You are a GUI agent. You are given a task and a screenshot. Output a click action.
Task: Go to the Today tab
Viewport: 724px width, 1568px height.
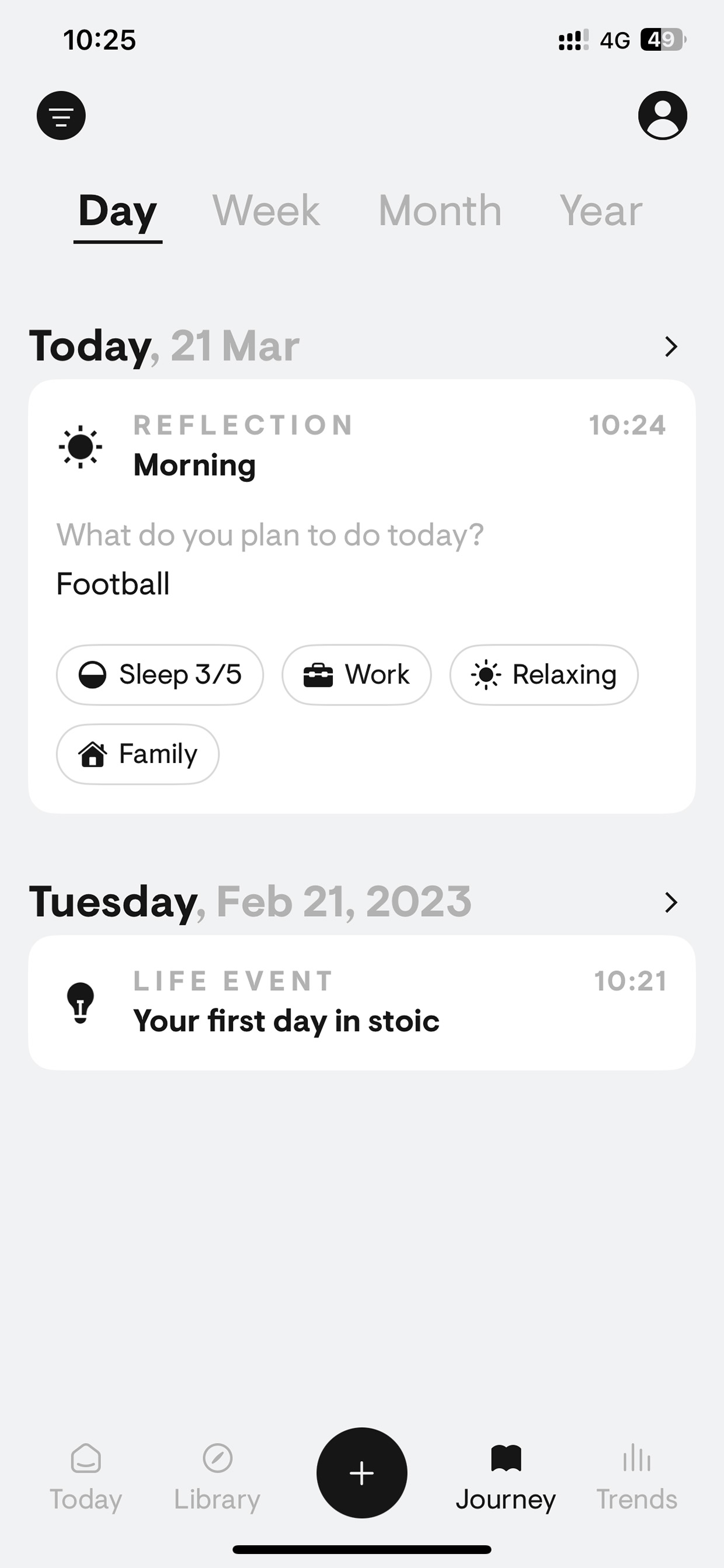coord(86,1477)
